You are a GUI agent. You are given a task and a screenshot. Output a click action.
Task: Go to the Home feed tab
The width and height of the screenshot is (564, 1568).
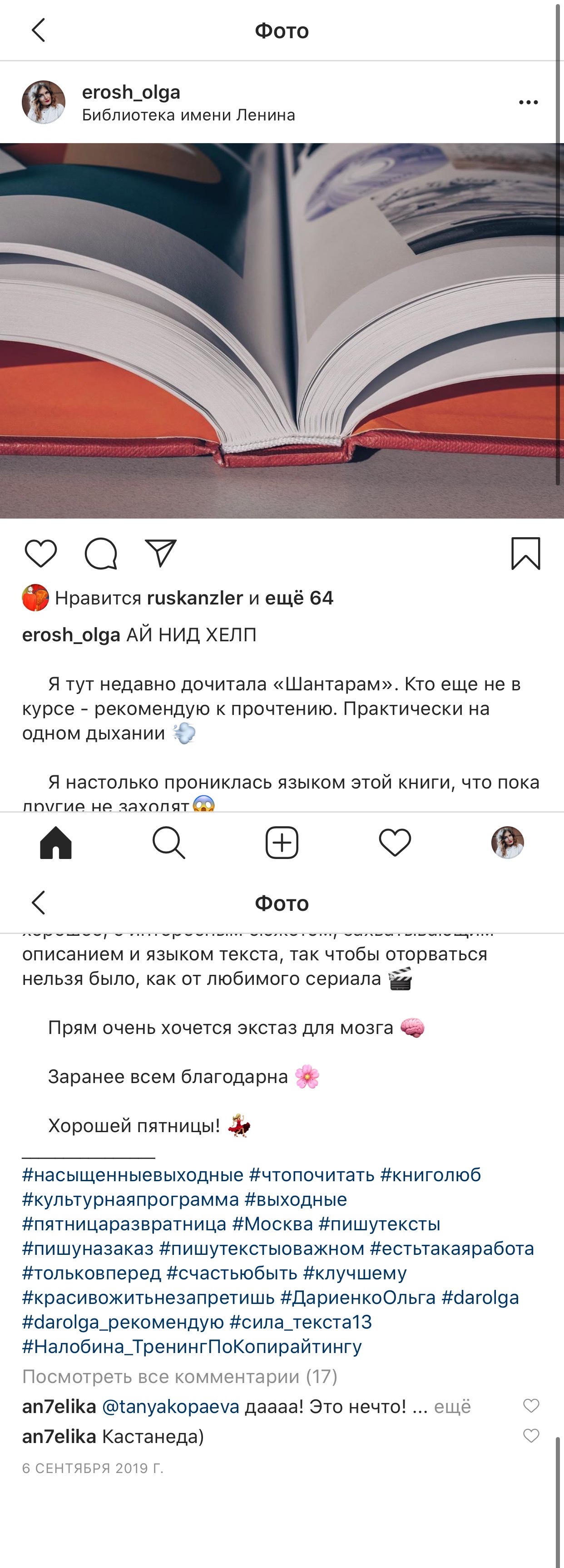click(56, 843)
